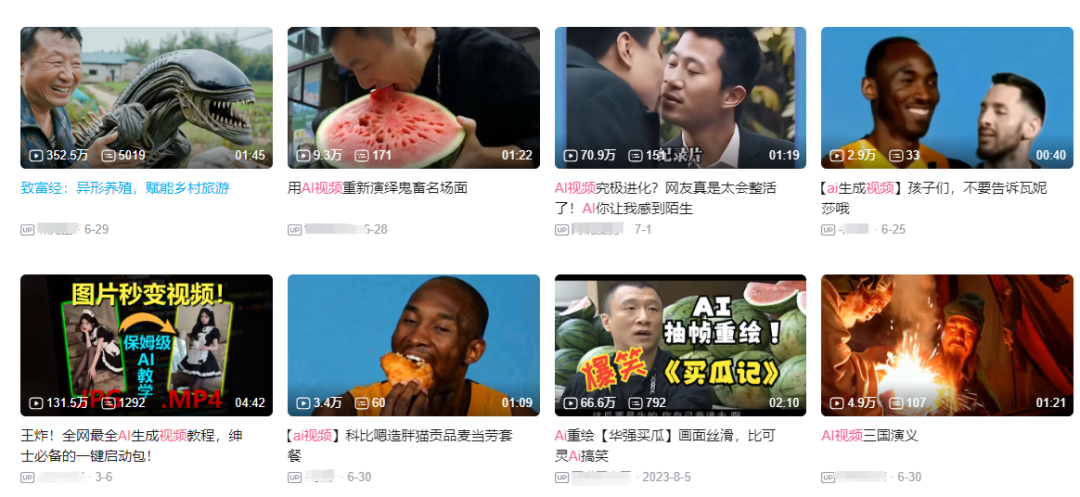This screenshot has width=1080, height=497.
Task: Open the 'AI视频三国演义' video title
Action: pyautogui.click(x=869, y=436)
